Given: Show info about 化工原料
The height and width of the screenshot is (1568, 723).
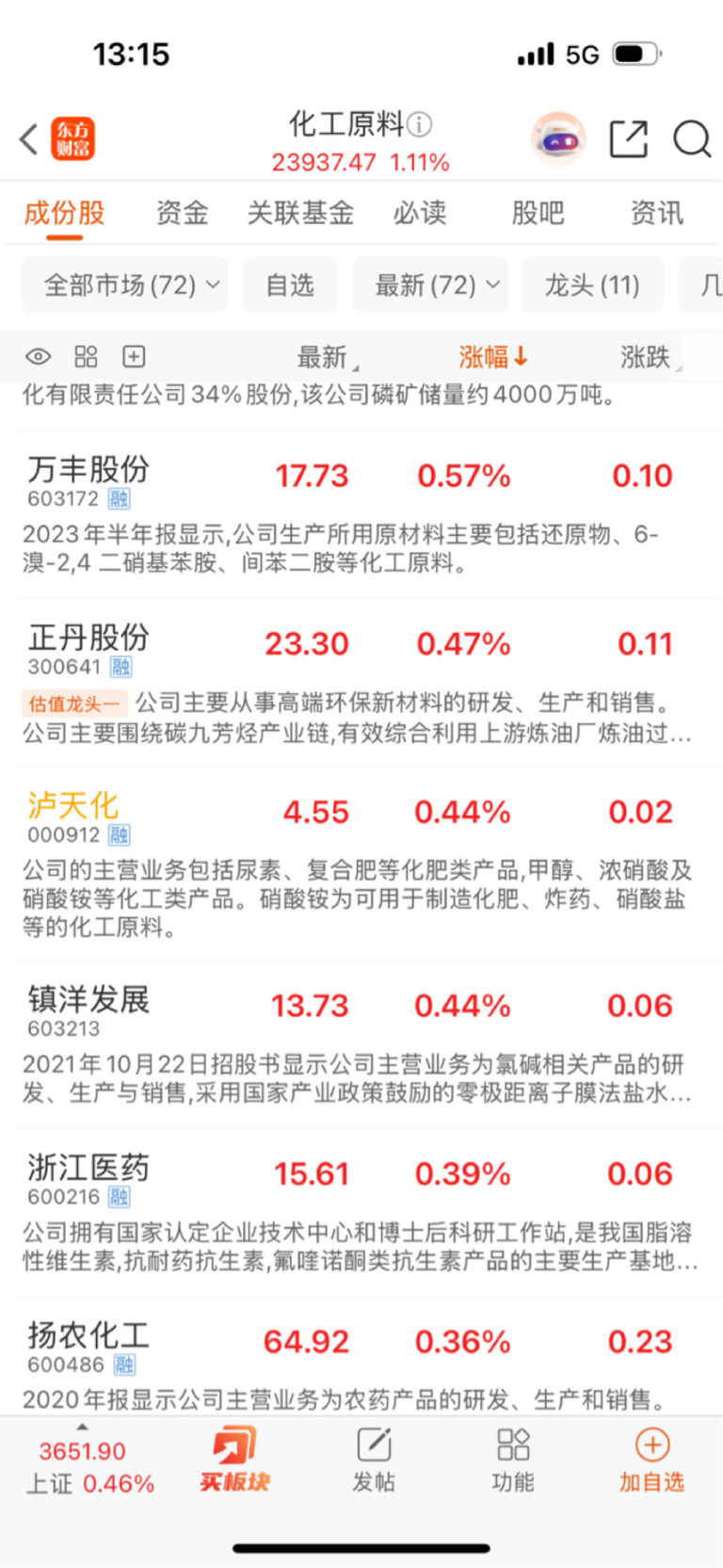Looking at the screenshot, I should click(x=420, y=124).
